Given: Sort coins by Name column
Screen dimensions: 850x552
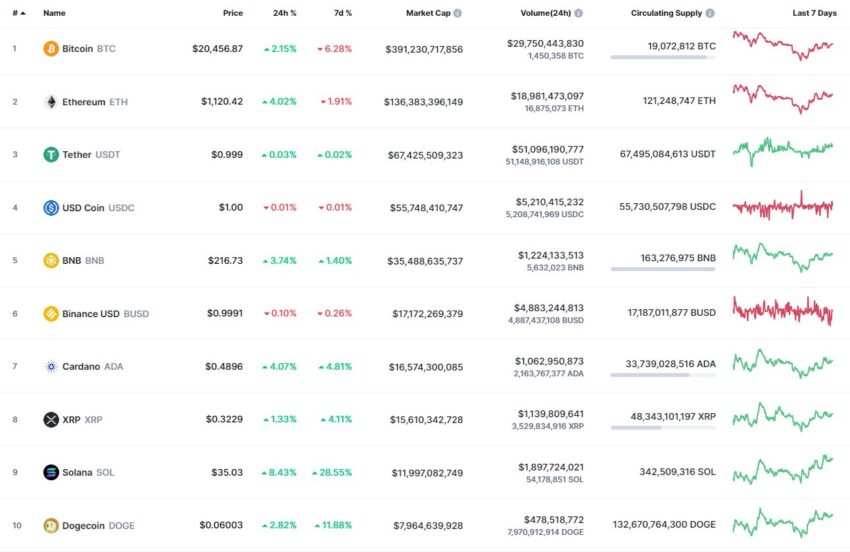Looking at the screenshot, I should click(x=54, y=13).
